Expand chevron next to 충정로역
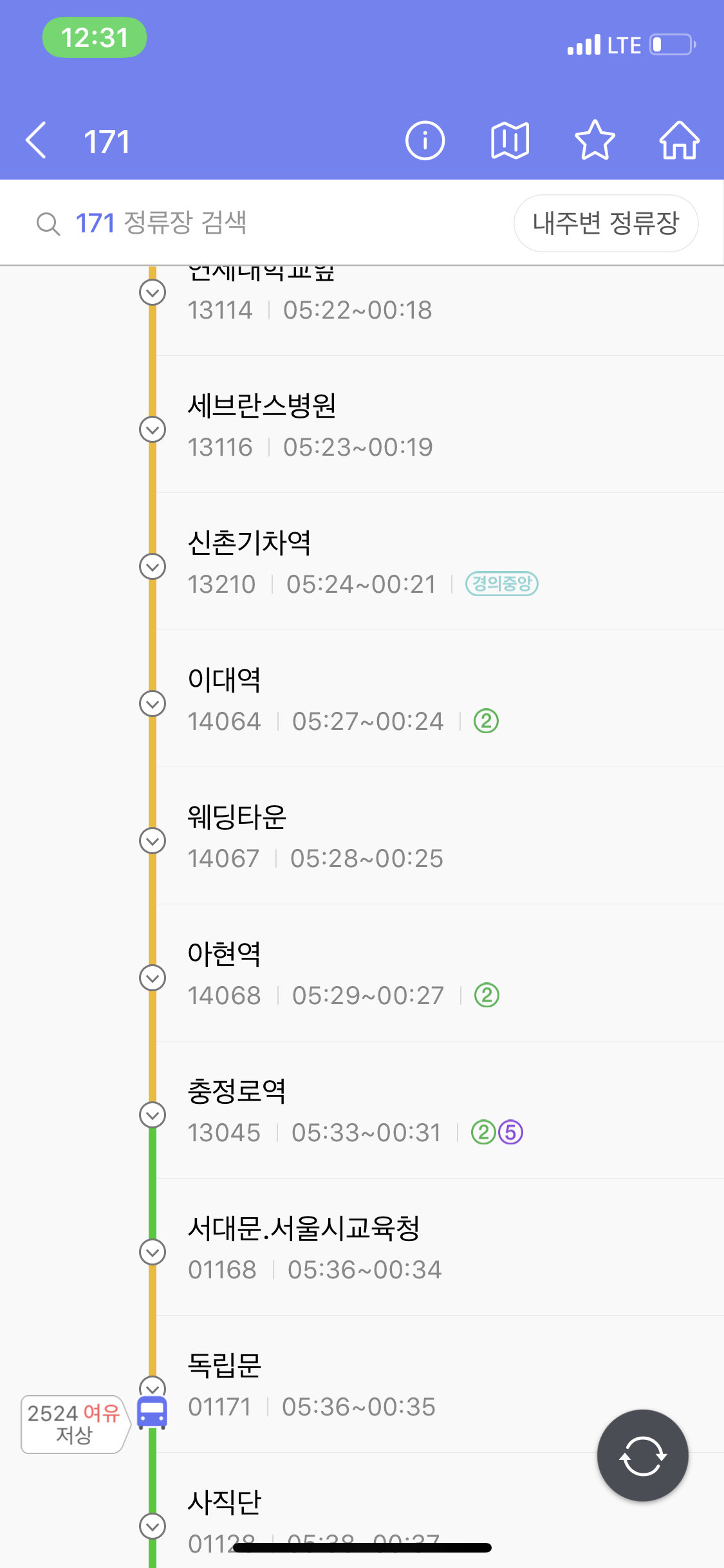This screenshot has height=1568, width=724. (x=153, y=1115)
